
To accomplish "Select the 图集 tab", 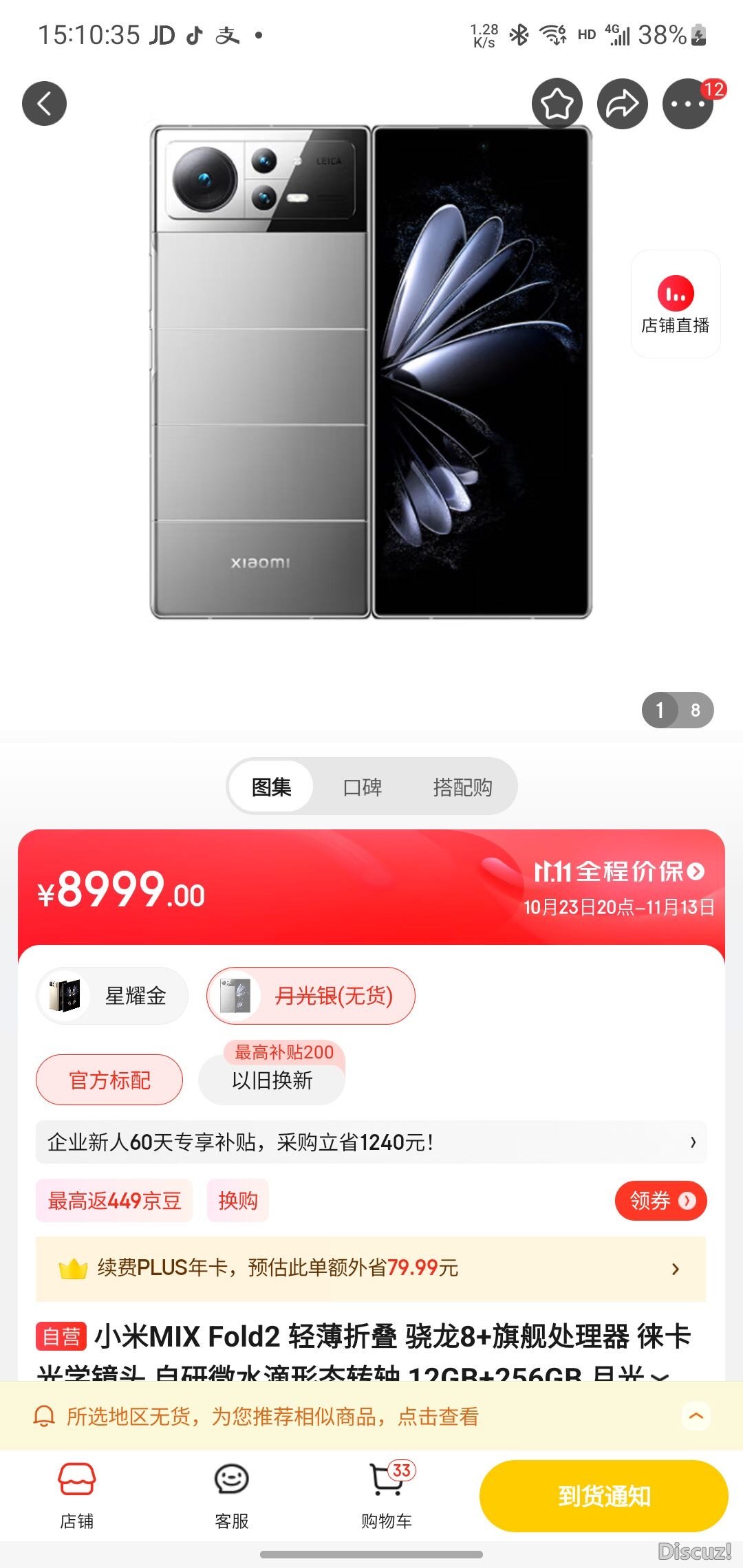I will [272, 787].
